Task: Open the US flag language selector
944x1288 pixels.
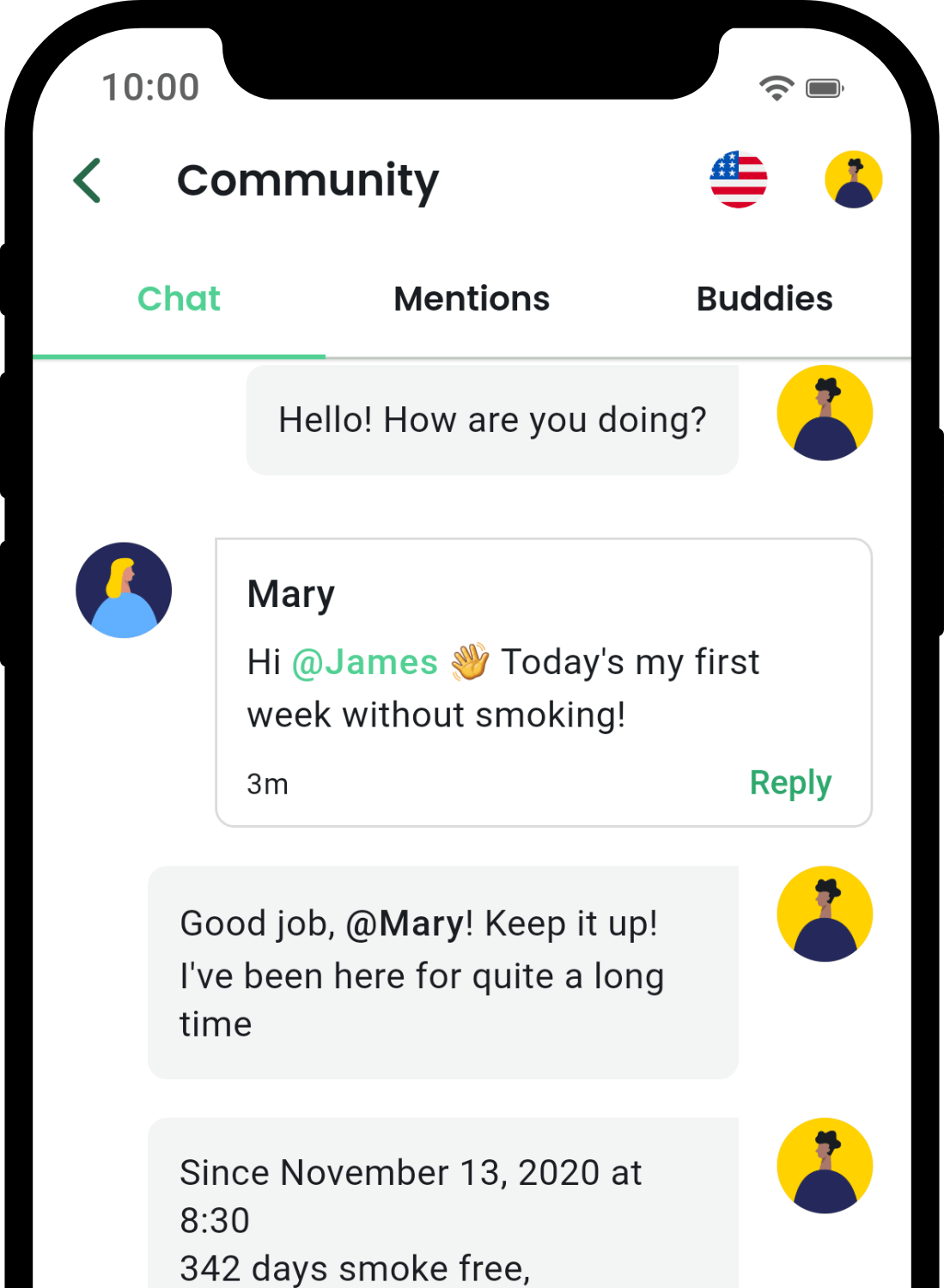Action: [x=738, y=179]
